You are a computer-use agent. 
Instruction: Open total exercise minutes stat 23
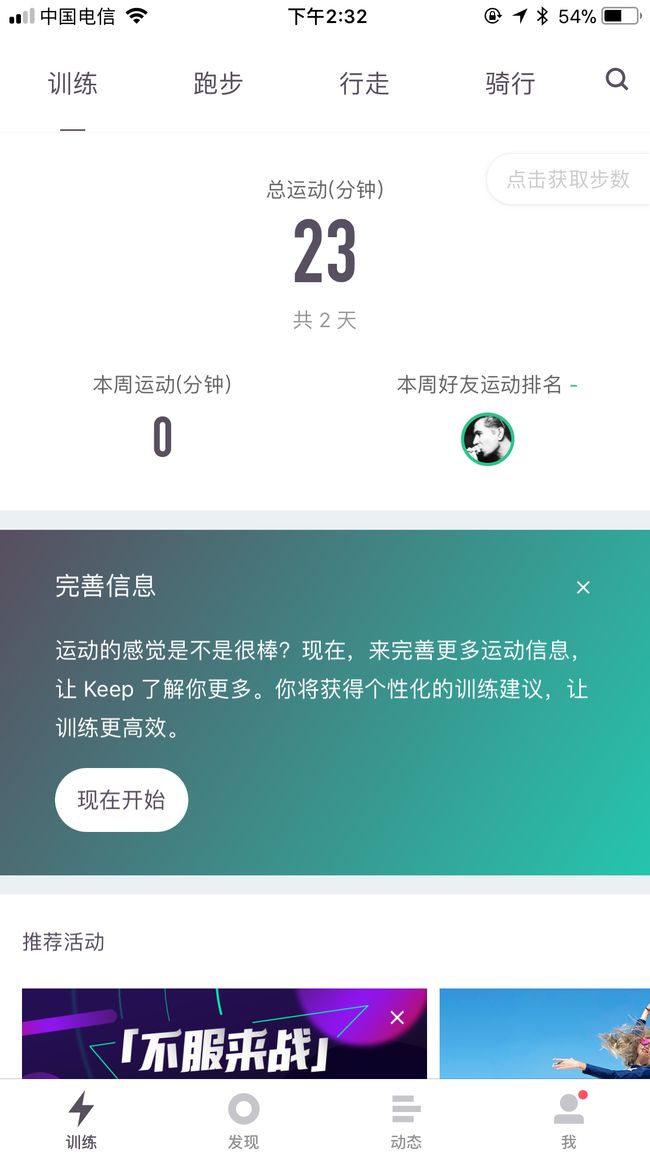[325, 252]
